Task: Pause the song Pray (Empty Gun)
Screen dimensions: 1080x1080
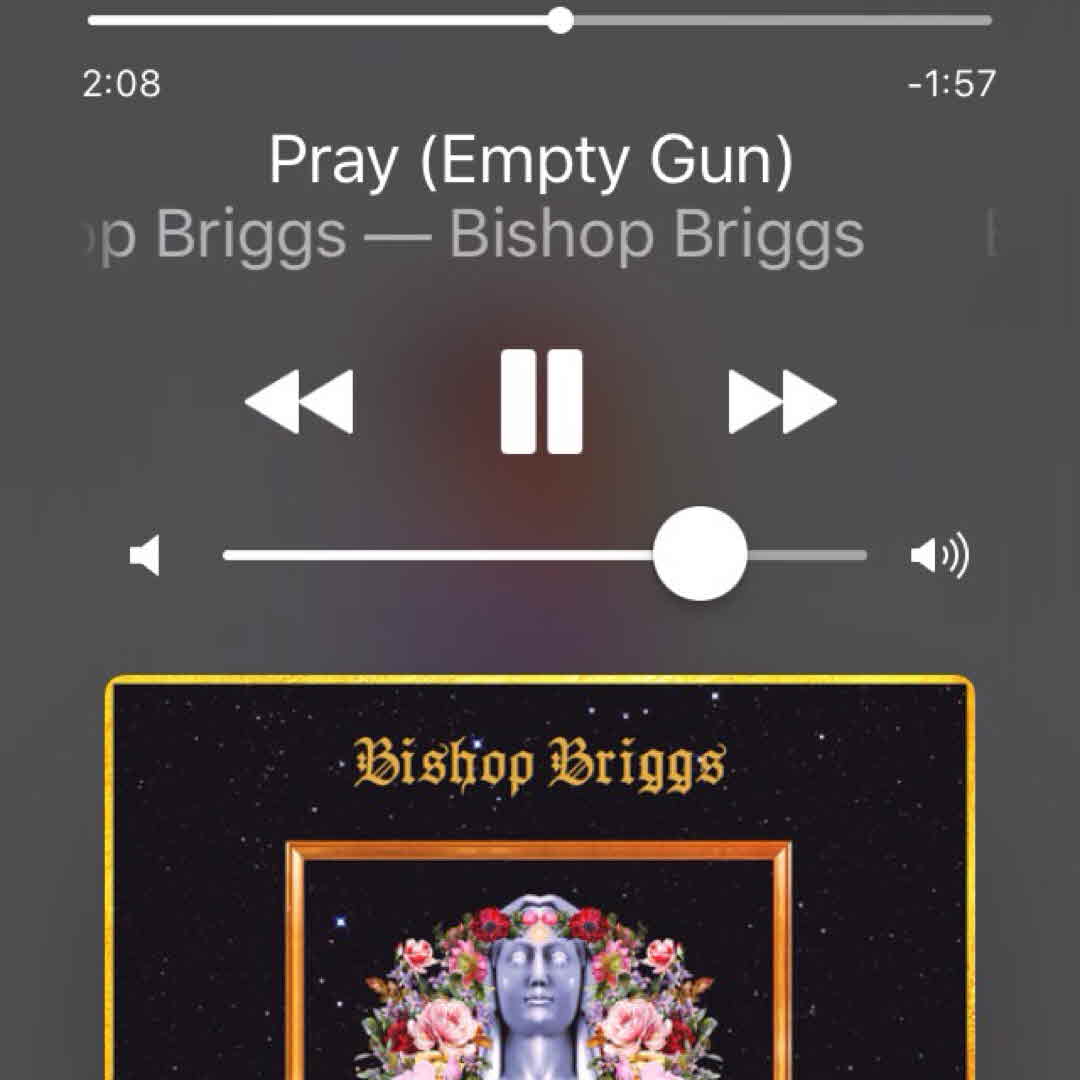Action: tap(541, 401)
